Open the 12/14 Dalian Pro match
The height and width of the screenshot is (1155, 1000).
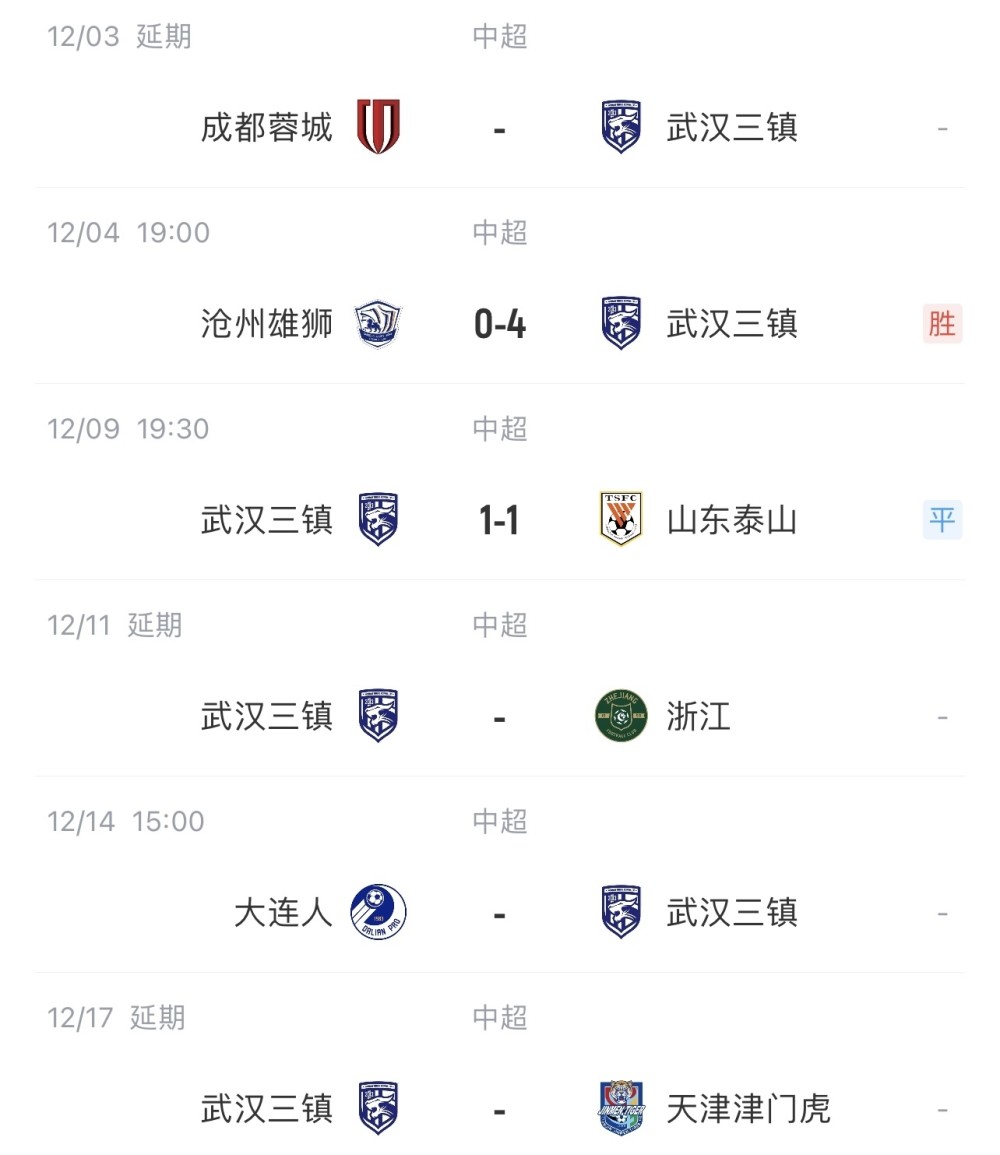point(499,913)
